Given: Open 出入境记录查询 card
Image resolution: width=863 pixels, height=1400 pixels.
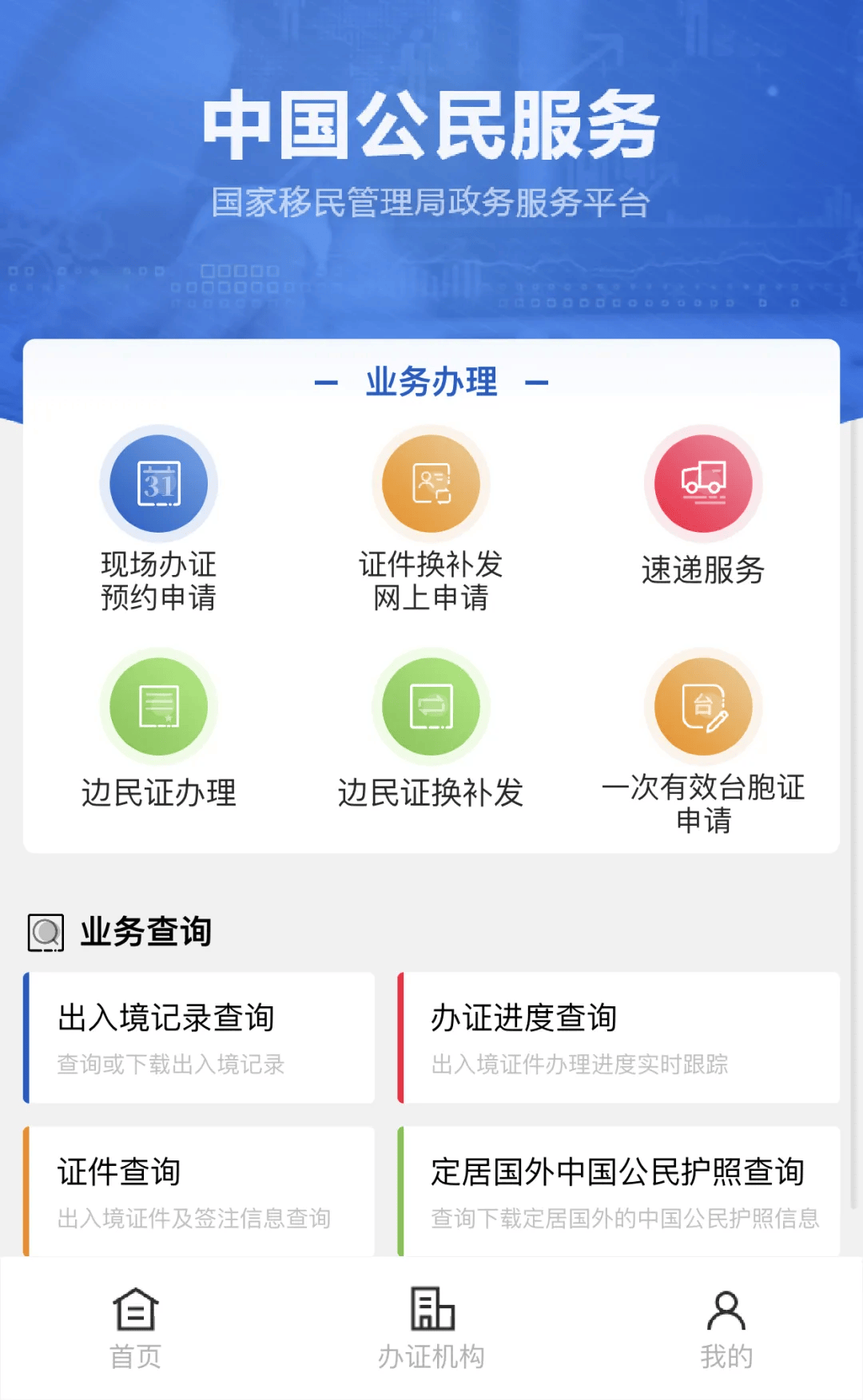Looking at the screenshot, I should point(199,1037).
